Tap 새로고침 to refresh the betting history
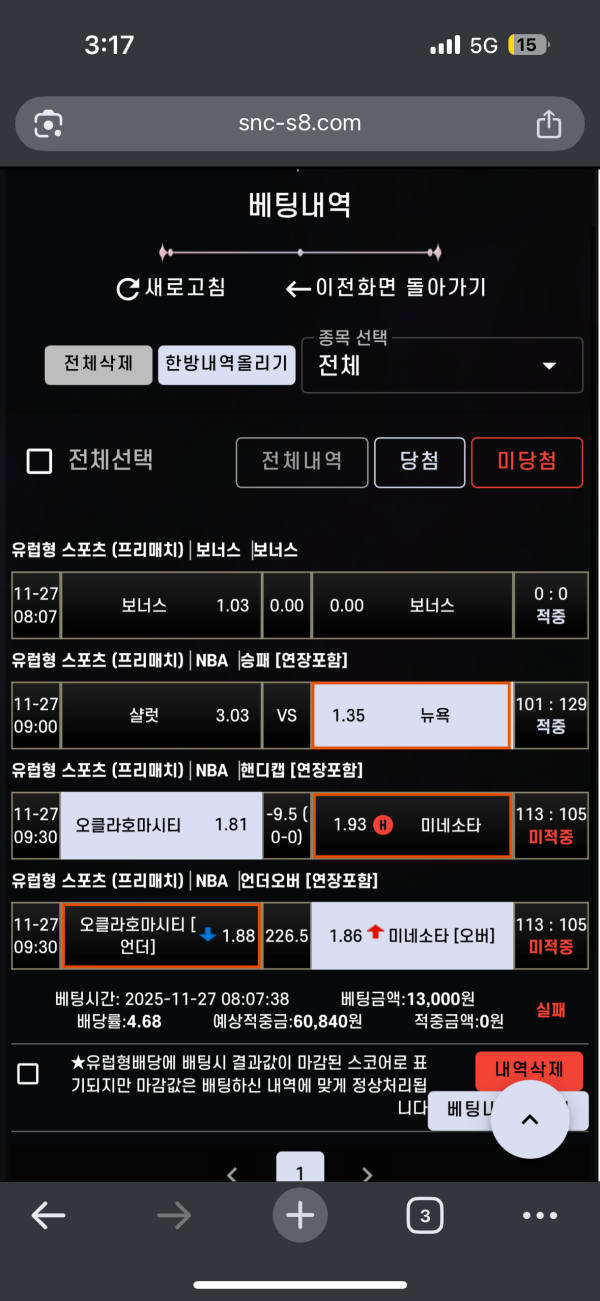The width and height of the screenshot is (600, 1301). coord(171,288)
